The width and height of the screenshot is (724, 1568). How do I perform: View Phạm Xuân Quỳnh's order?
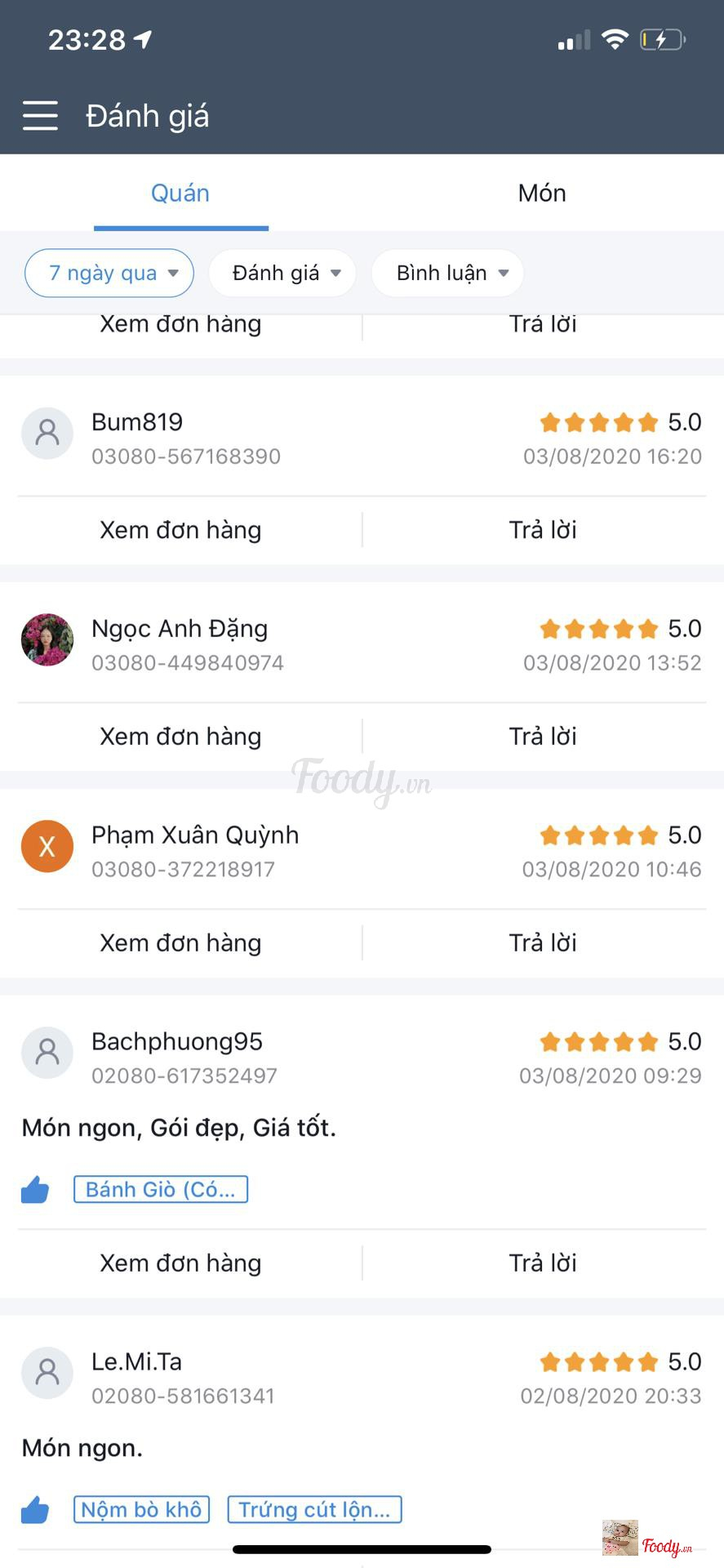pos(180,943)
